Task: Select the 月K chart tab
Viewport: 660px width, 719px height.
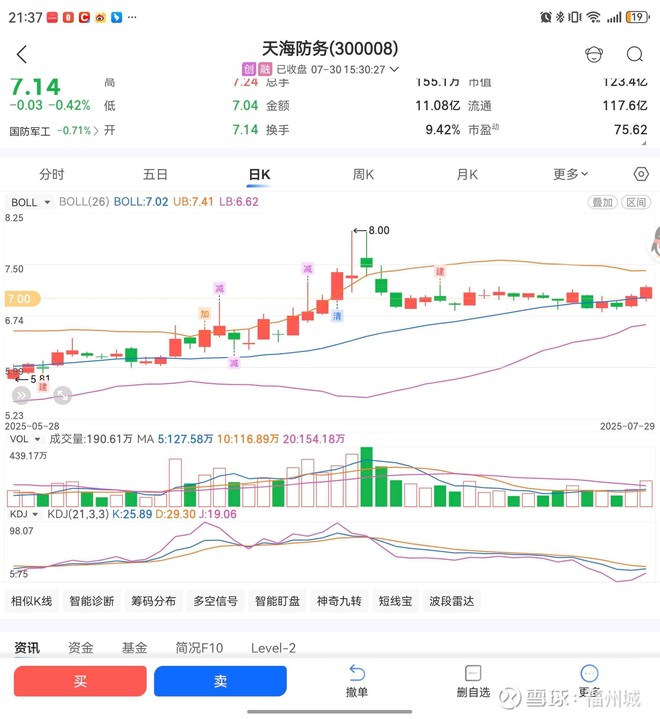Action: click(467, 174)
